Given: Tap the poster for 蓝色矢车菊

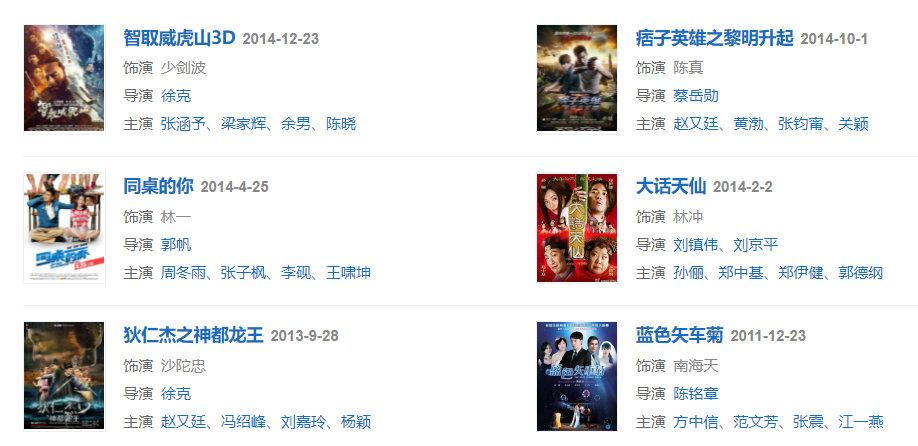Looking at the screenshot, I should 577,376.
